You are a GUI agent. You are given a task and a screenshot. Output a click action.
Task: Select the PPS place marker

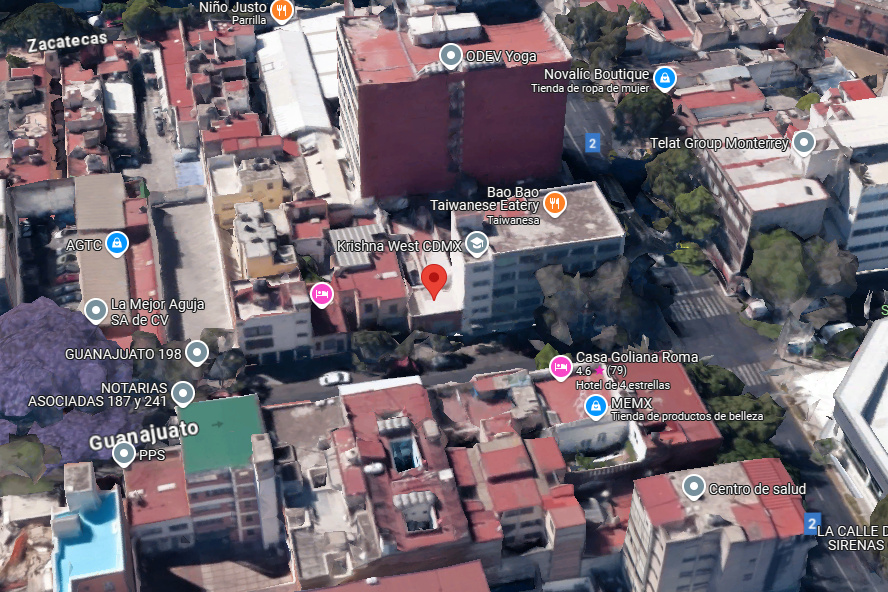[123, 454]
